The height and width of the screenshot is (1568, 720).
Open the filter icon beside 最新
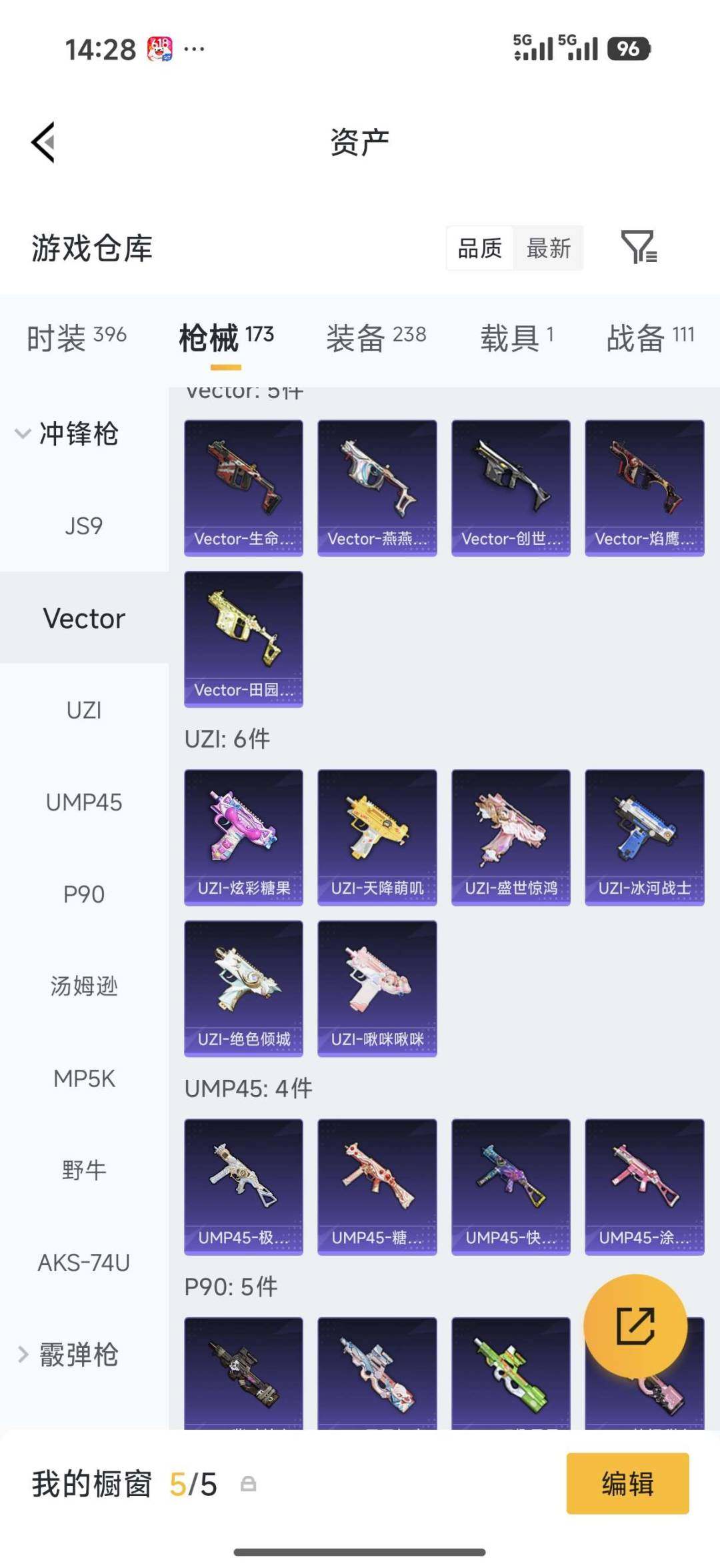tap(639, 247)
